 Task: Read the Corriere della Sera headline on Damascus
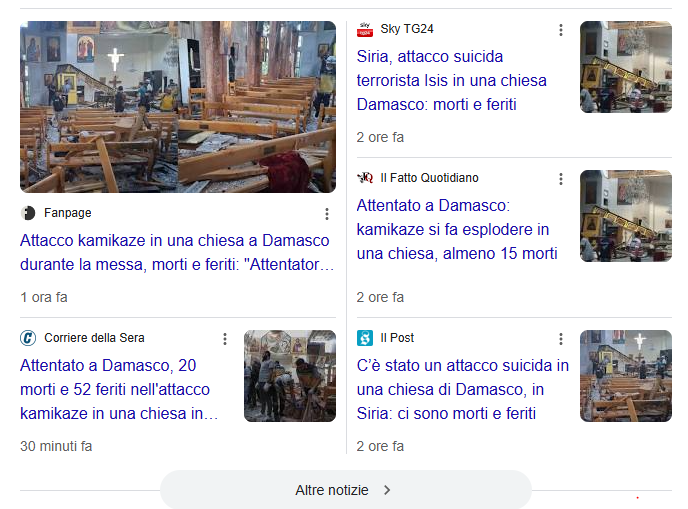(x=120, y=390)
